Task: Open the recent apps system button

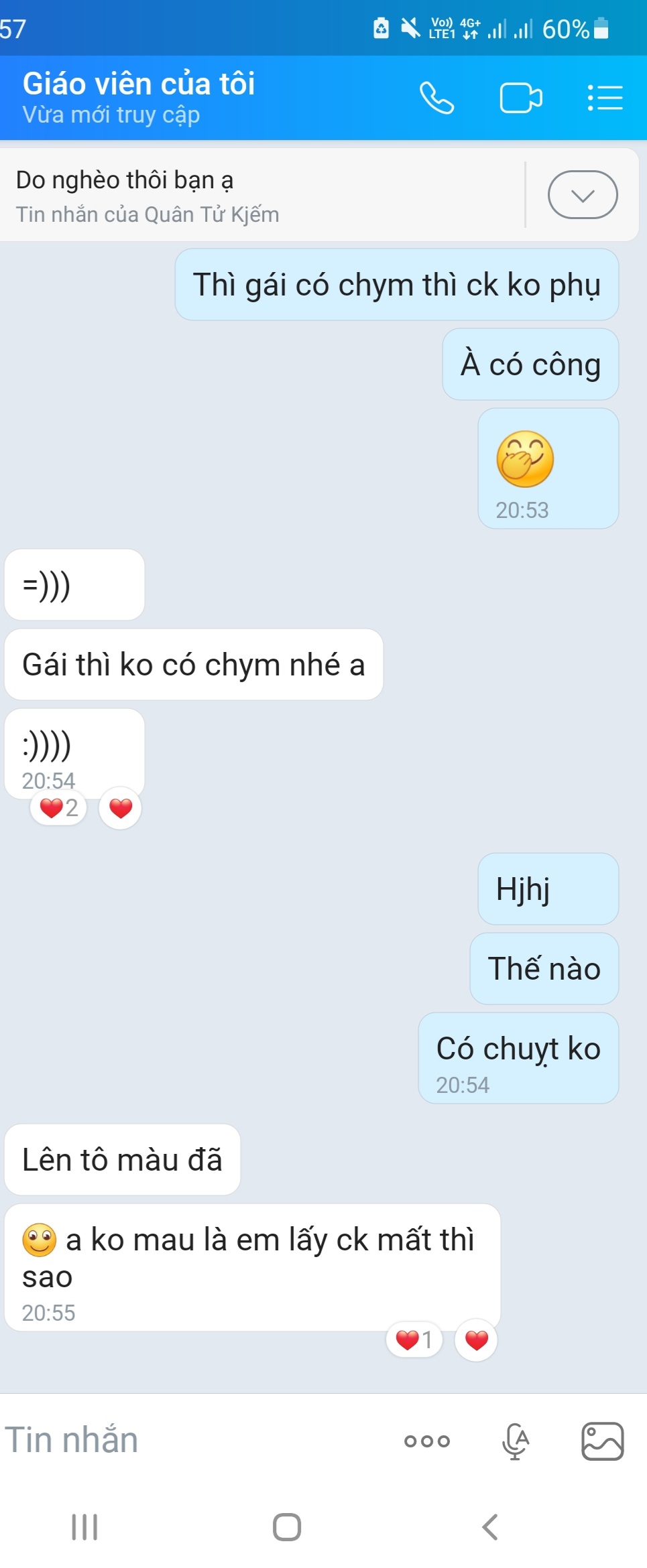Action: [85, 1527]
